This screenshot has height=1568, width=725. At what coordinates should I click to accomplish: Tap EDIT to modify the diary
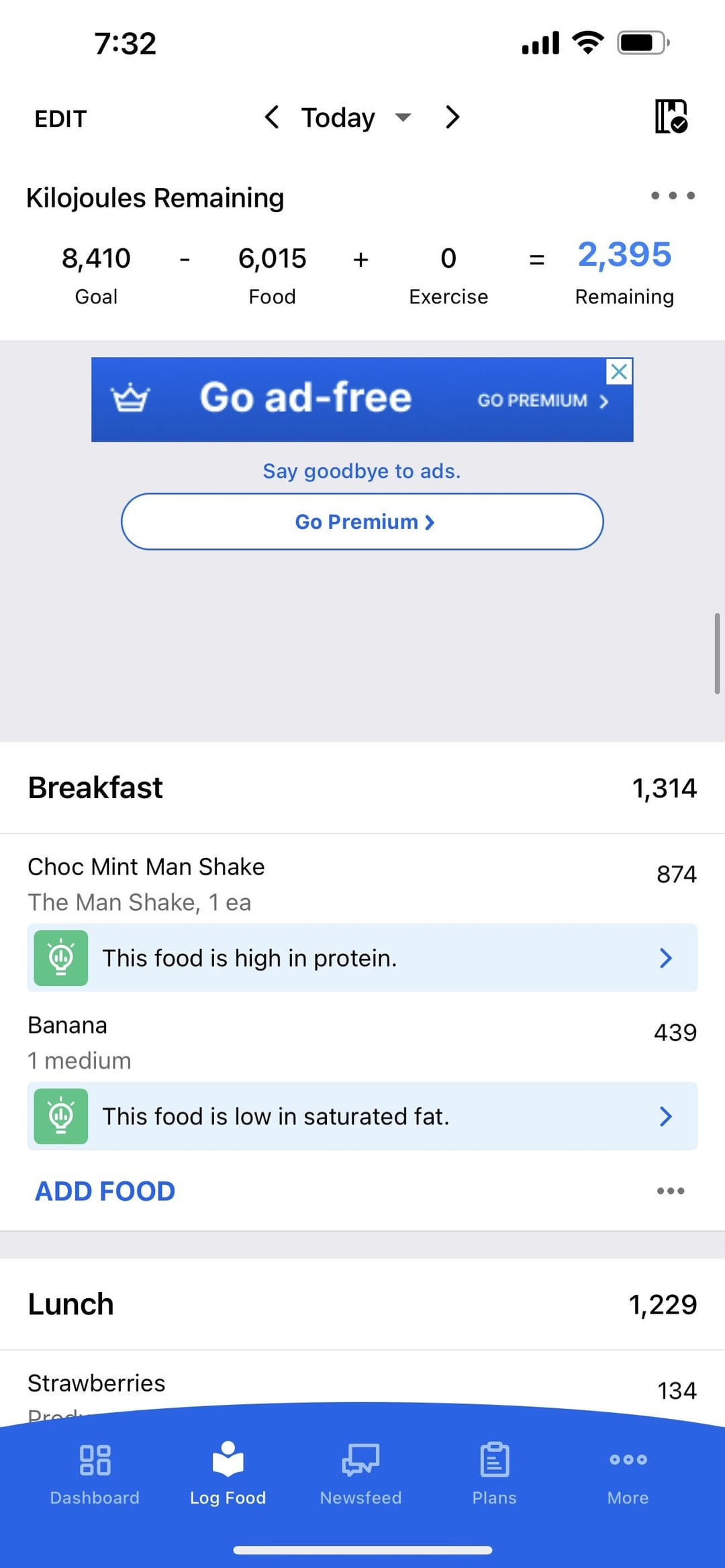coord(60,119)
